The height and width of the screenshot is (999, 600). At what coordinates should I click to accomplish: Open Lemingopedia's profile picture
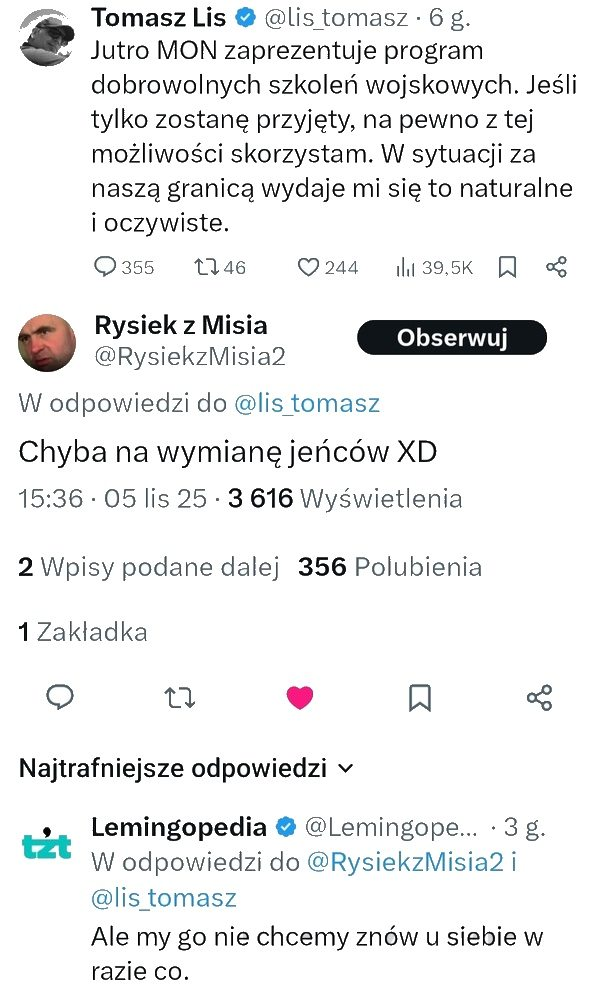(46, 846)
